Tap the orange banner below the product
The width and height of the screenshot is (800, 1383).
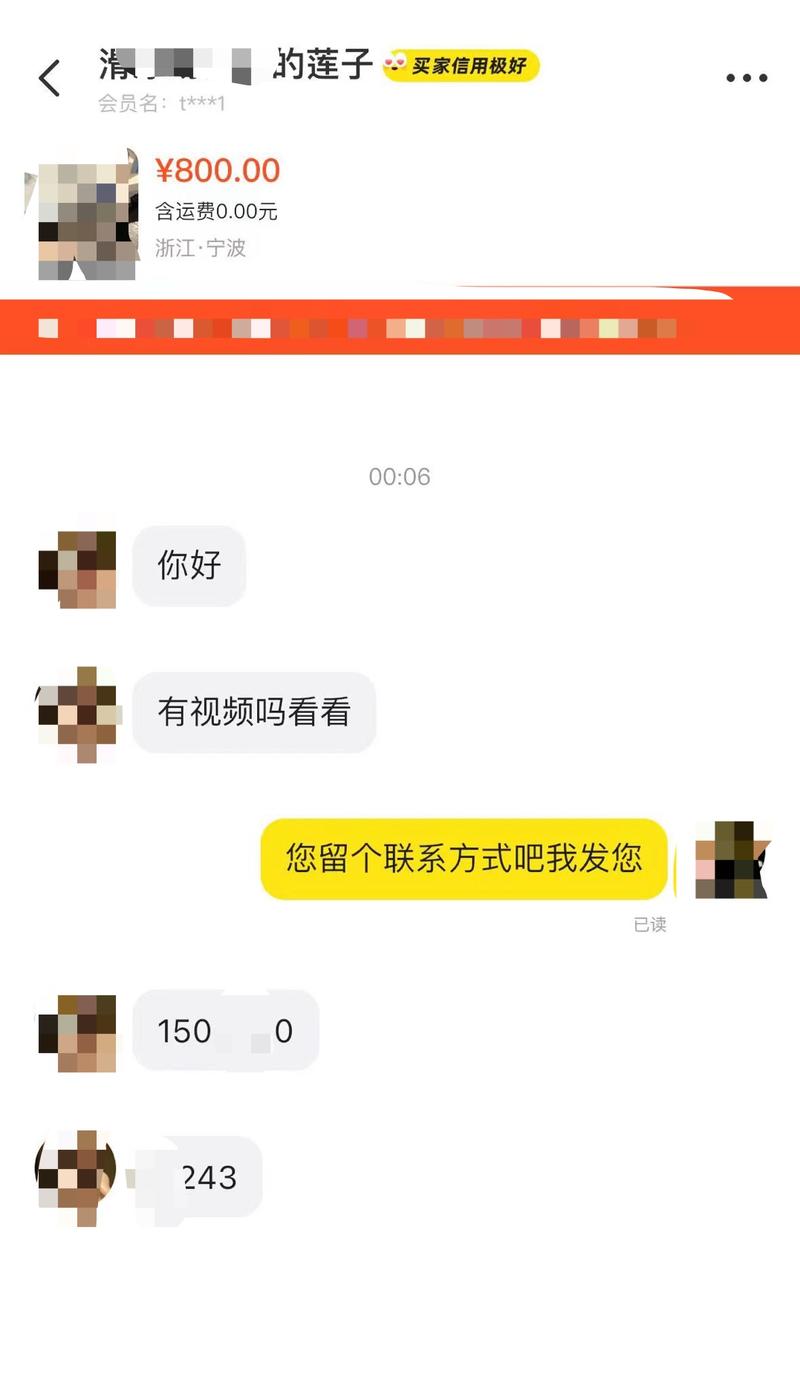click(400, 327)
